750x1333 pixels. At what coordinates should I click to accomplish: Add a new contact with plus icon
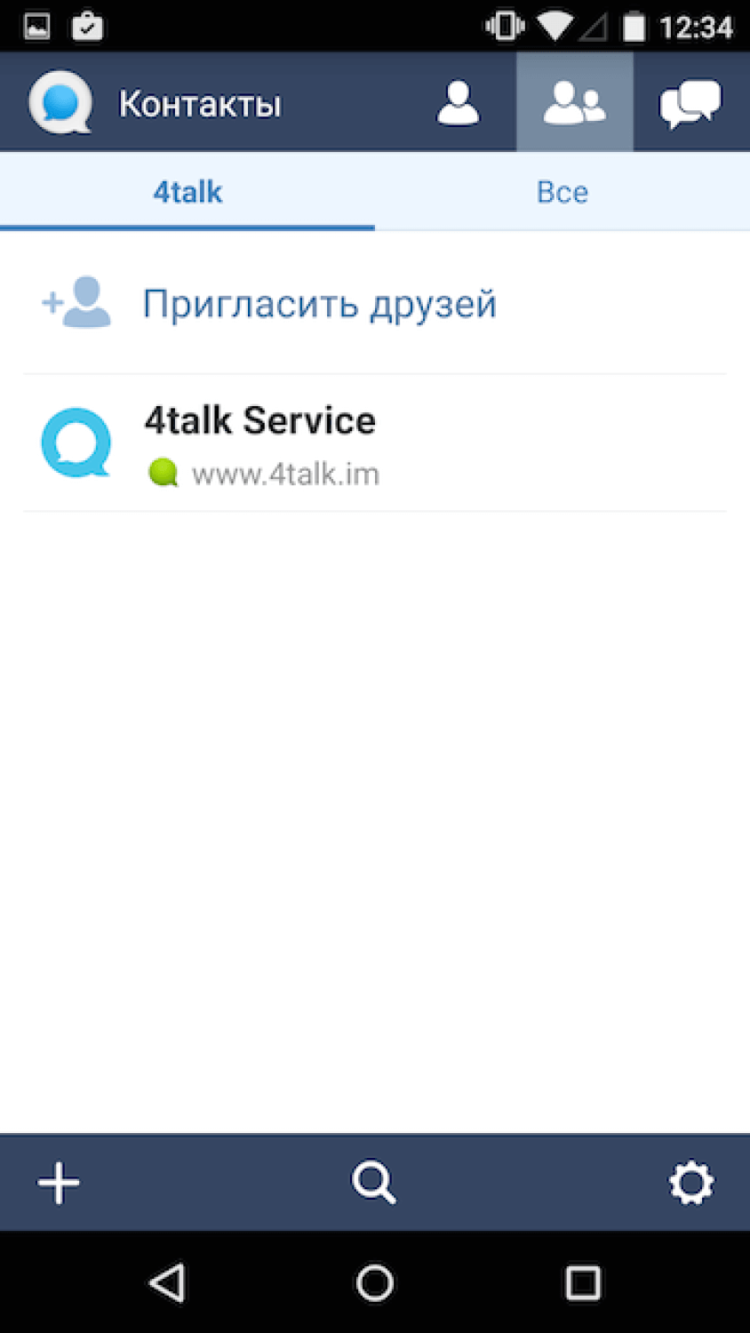pos(58,1182)
